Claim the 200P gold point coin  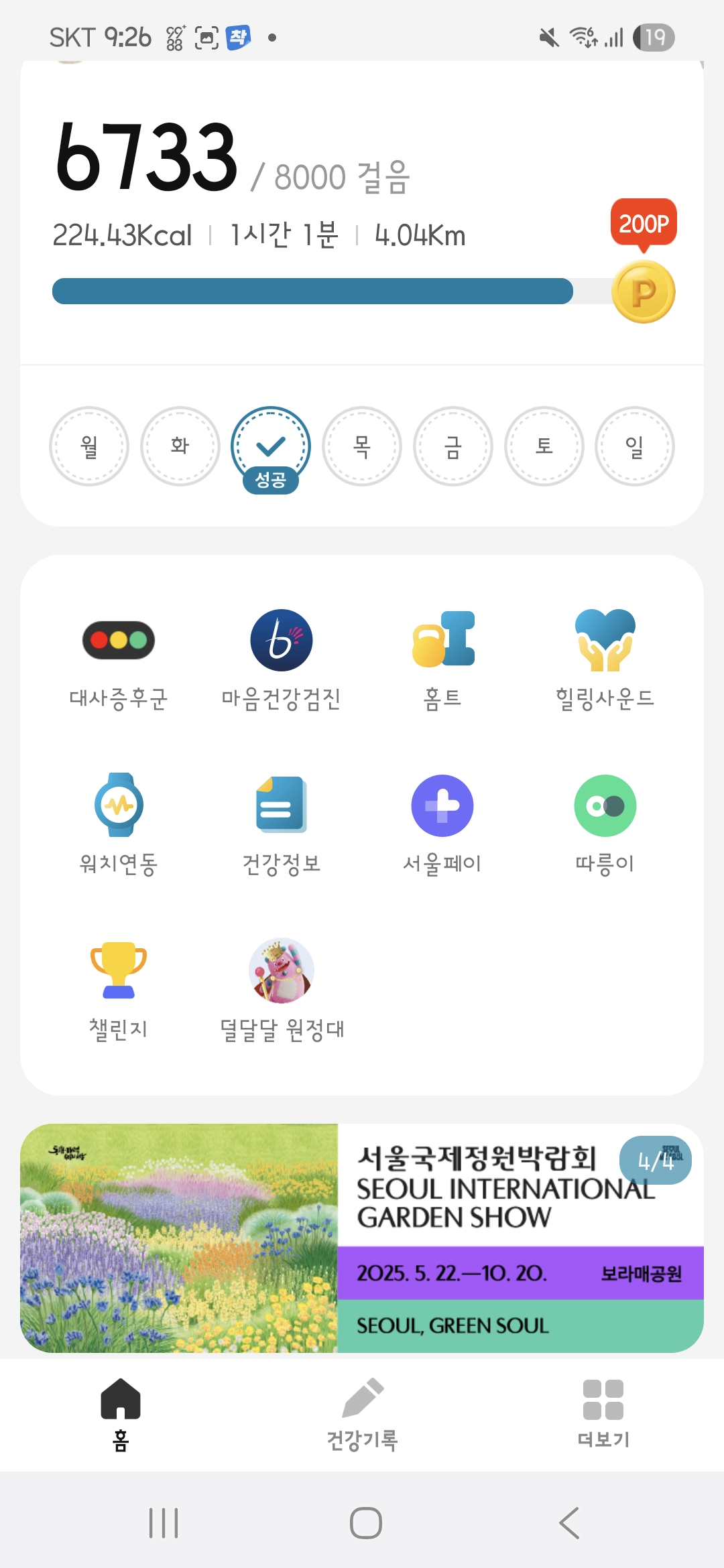[x=643, y=292]
